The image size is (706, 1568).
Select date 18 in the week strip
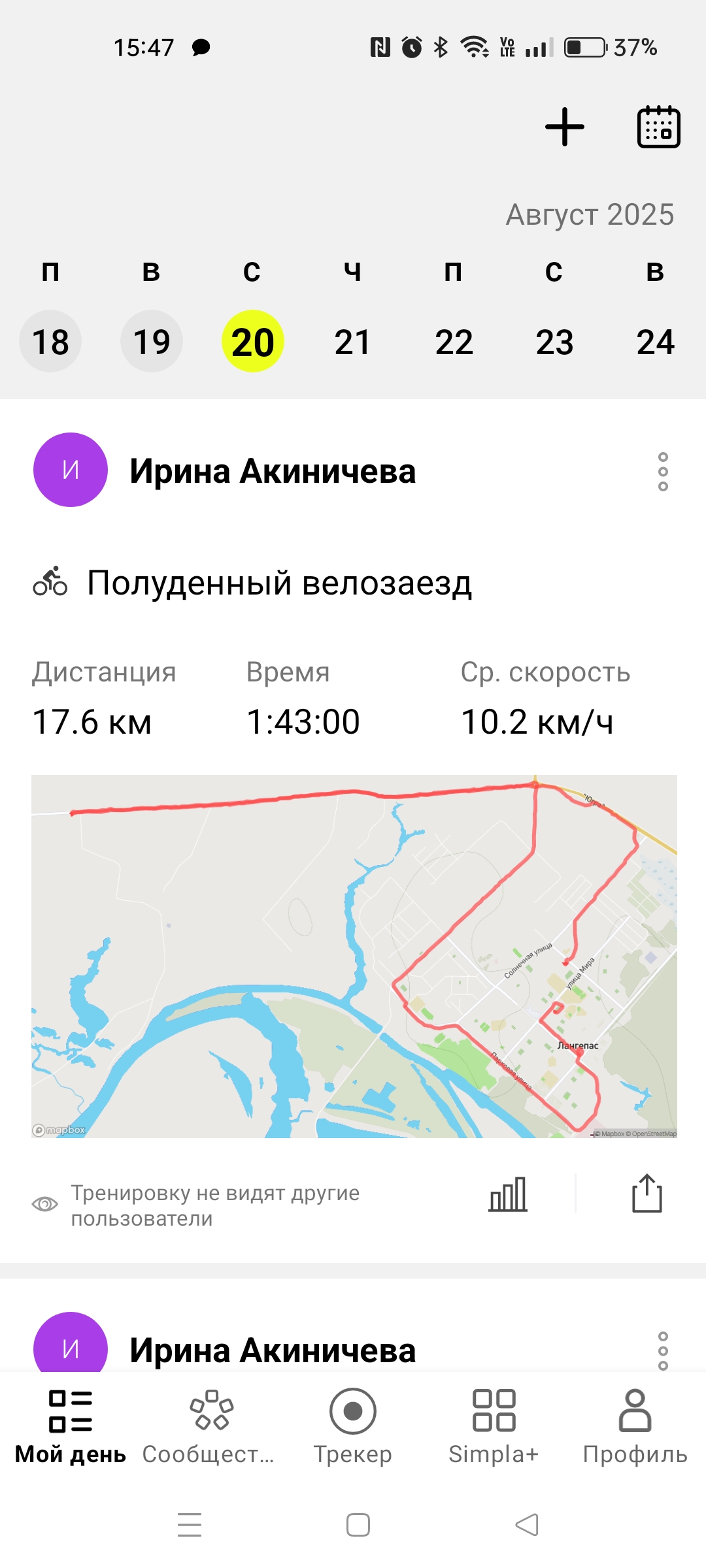50,341
